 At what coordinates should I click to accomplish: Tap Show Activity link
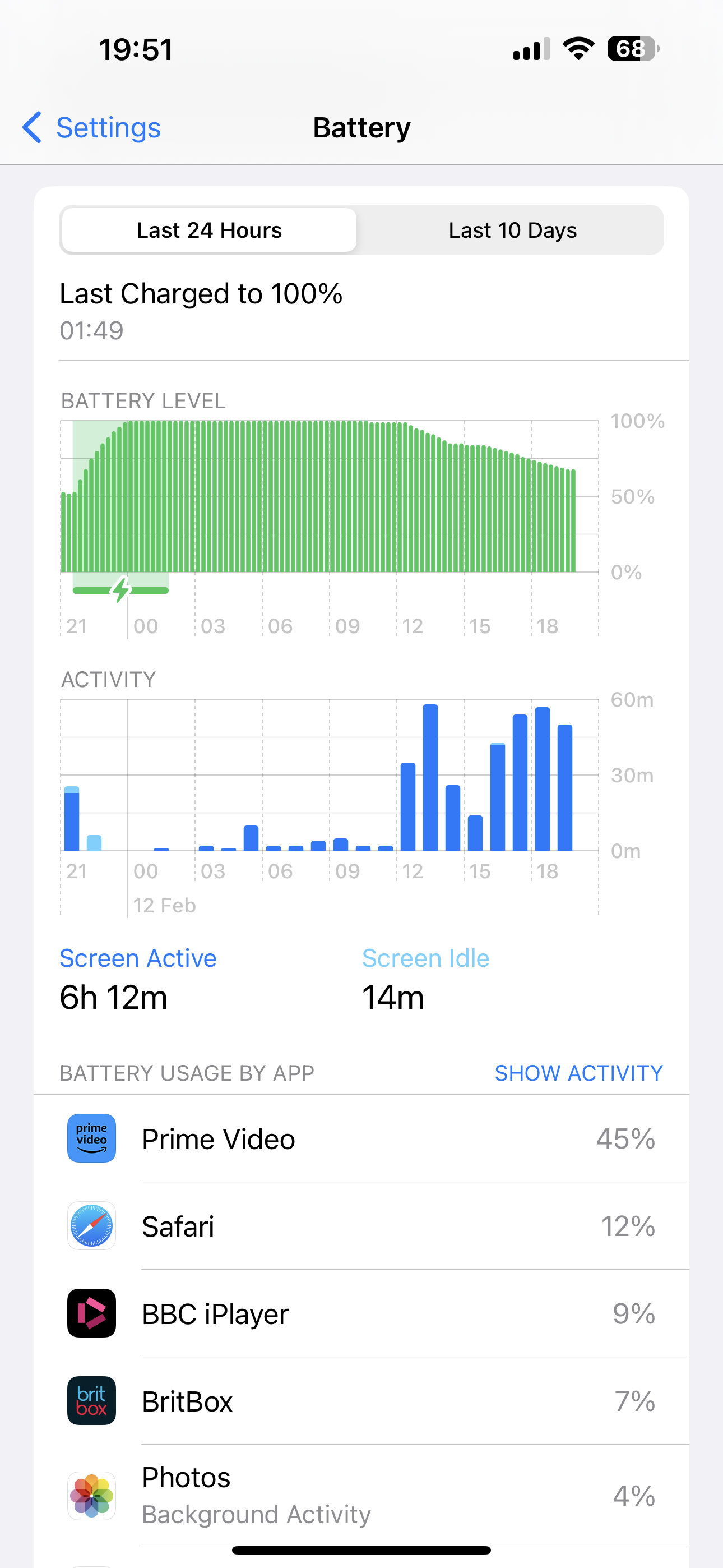point(578,1072)
